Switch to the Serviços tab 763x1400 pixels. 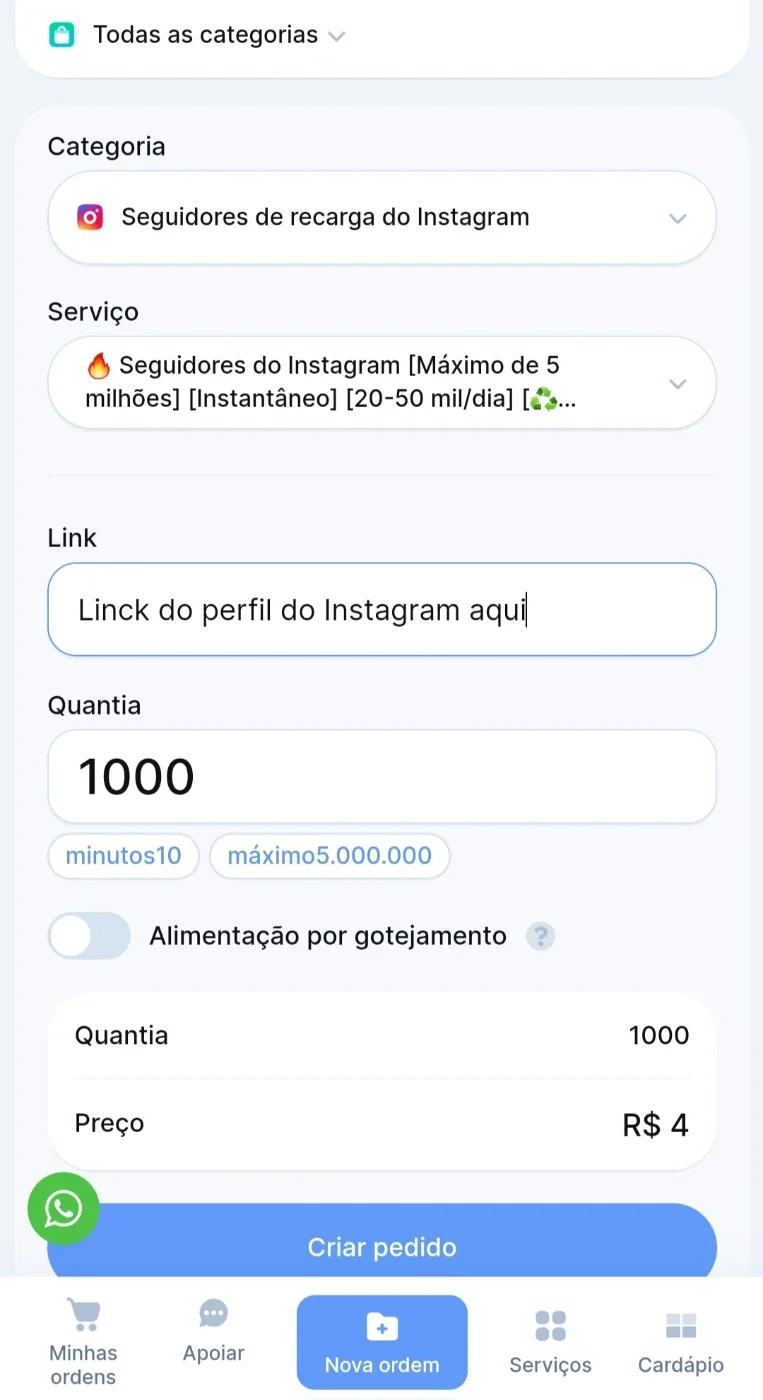tap(550, 1342)
